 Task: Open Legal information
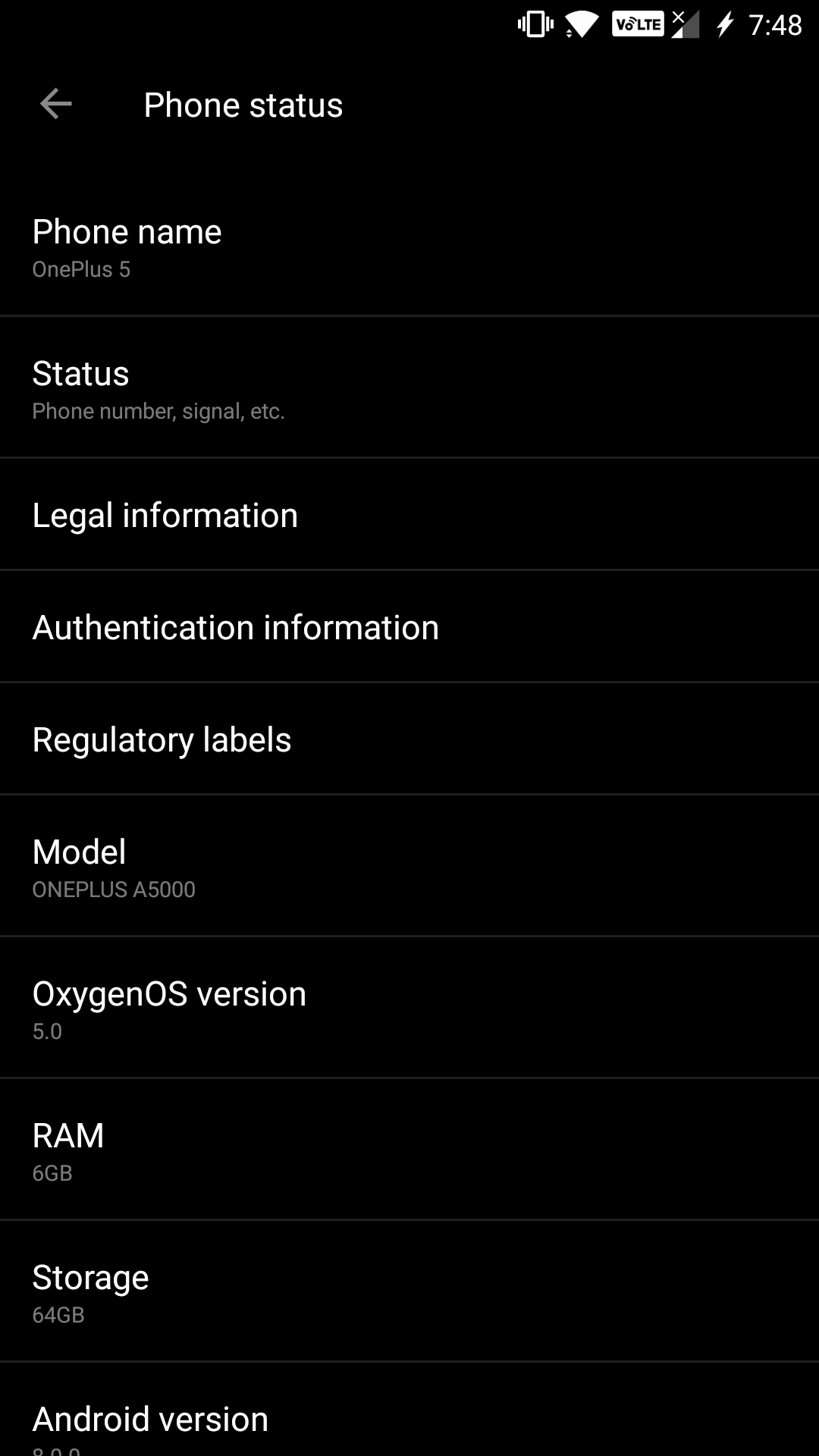pyautogui.click(x=409, y=514)
